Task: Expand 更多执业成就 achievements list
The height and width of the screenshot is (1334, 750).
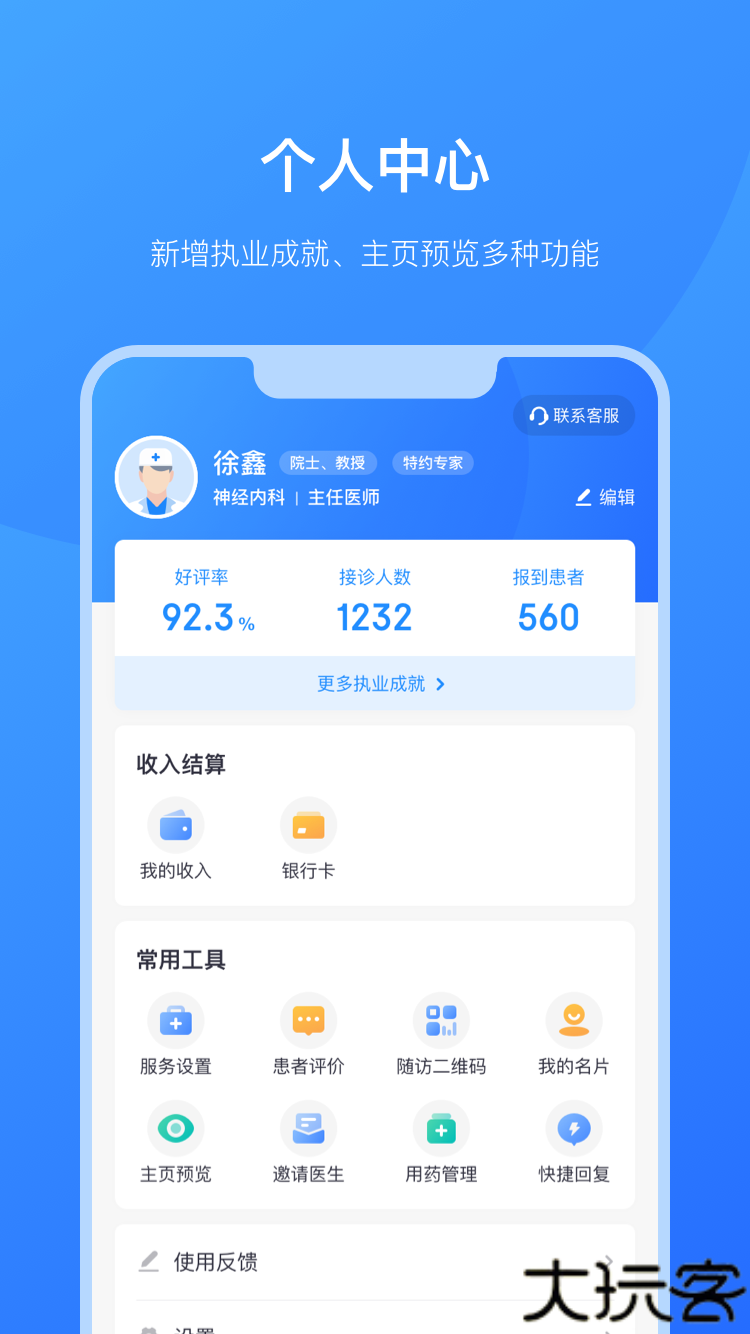Action: pos(375,685)
